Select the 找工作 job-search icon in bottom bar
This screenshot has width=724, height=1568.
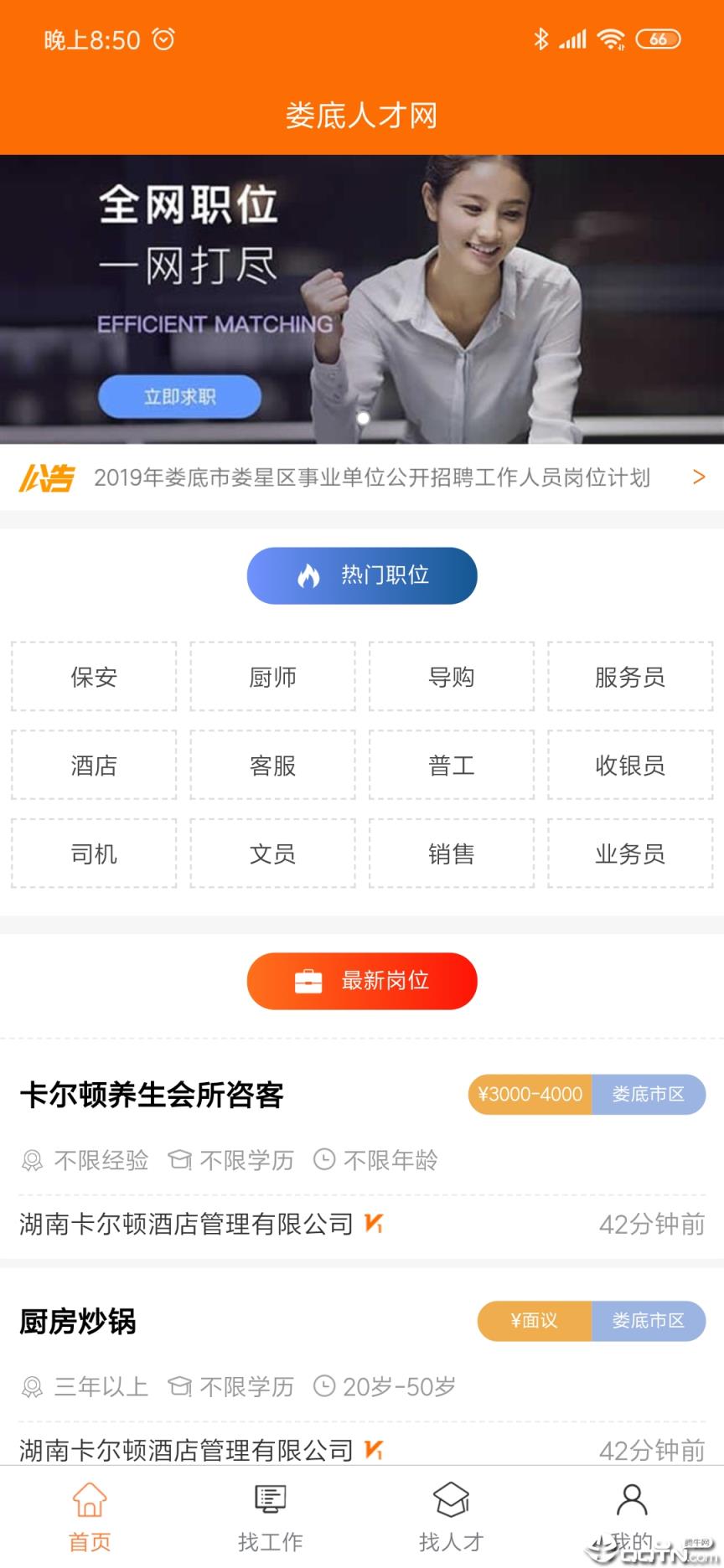click(271, 1499)
